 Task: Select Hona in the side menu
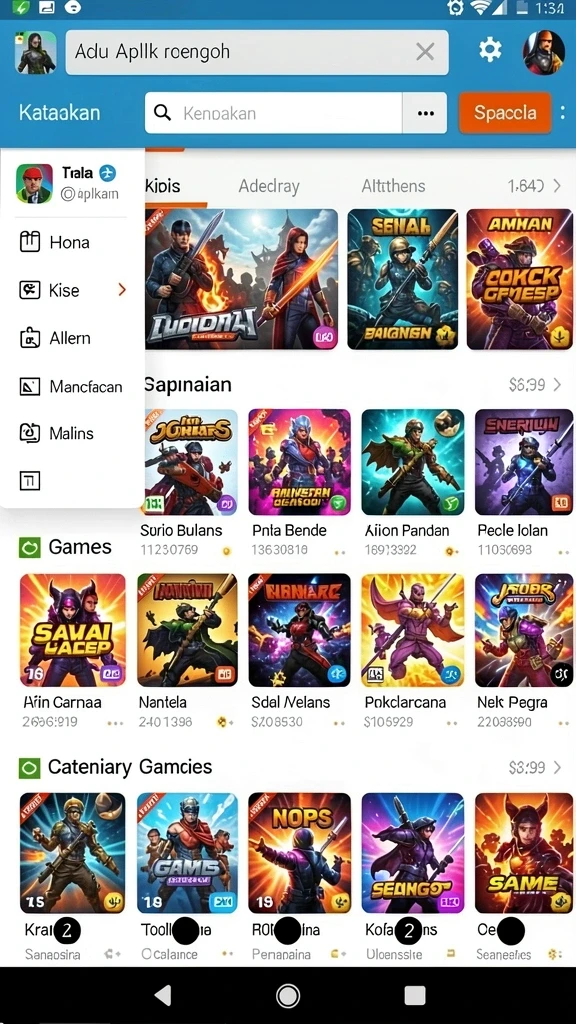tap(72, 242)
